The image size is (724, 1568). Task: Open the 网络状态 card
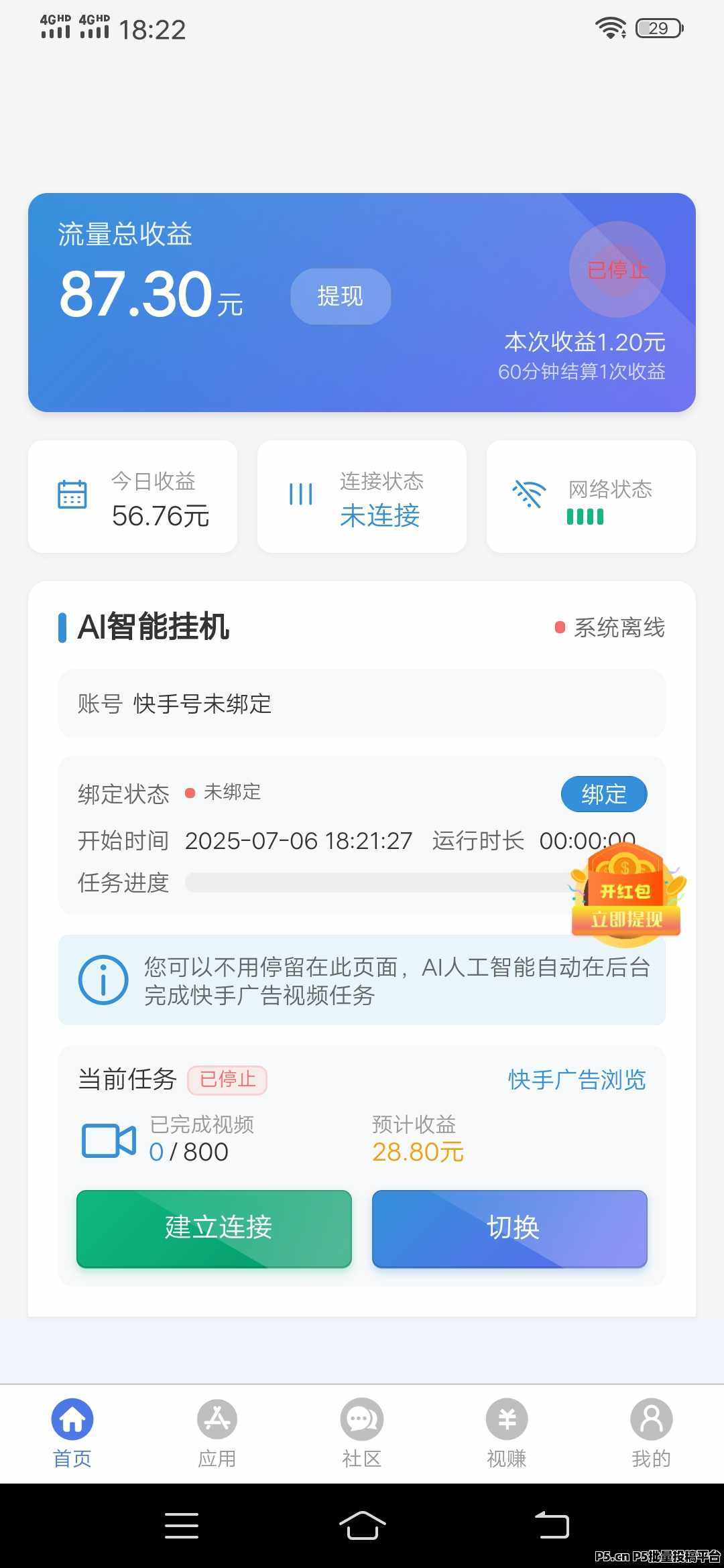click(591, 497)
